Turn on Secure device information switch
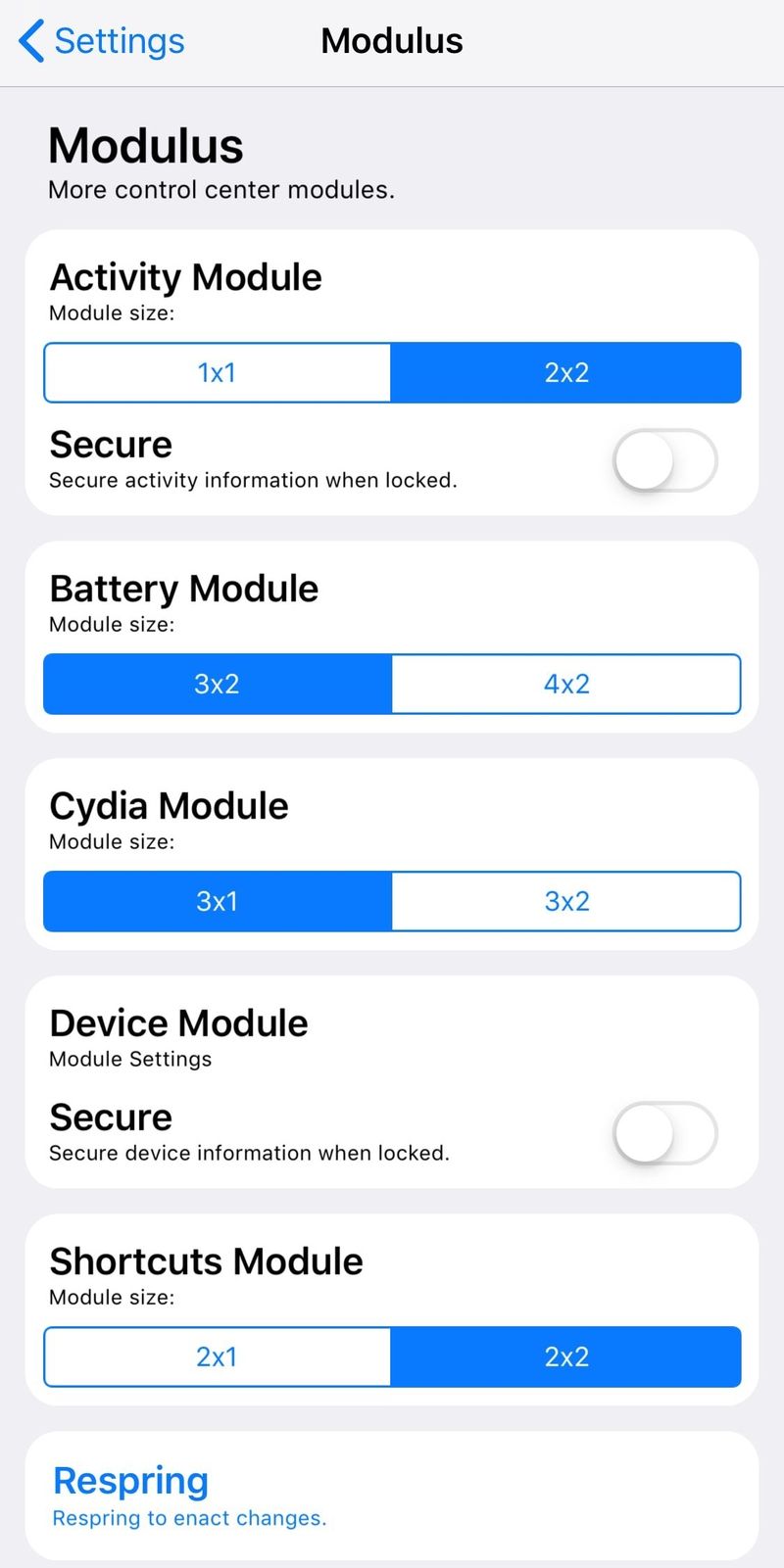This screenshot has width=784, height=1568. coord(665,1133)
